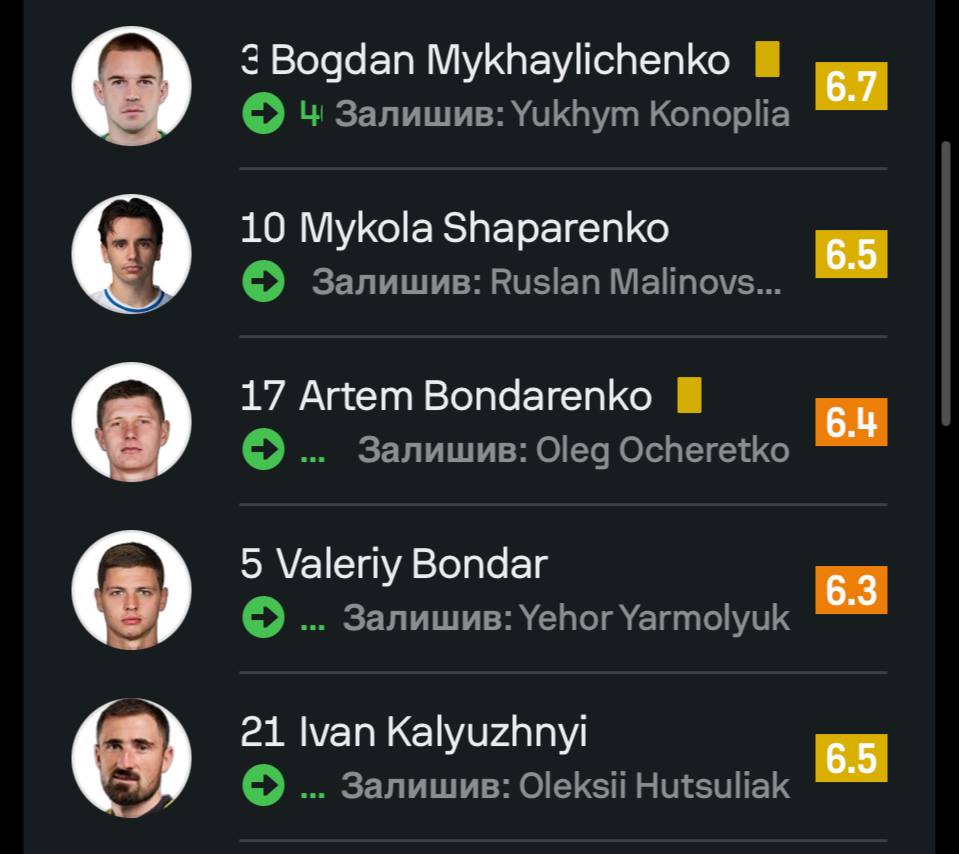View Artem Bondarenko's player stats

coord(474,398)
